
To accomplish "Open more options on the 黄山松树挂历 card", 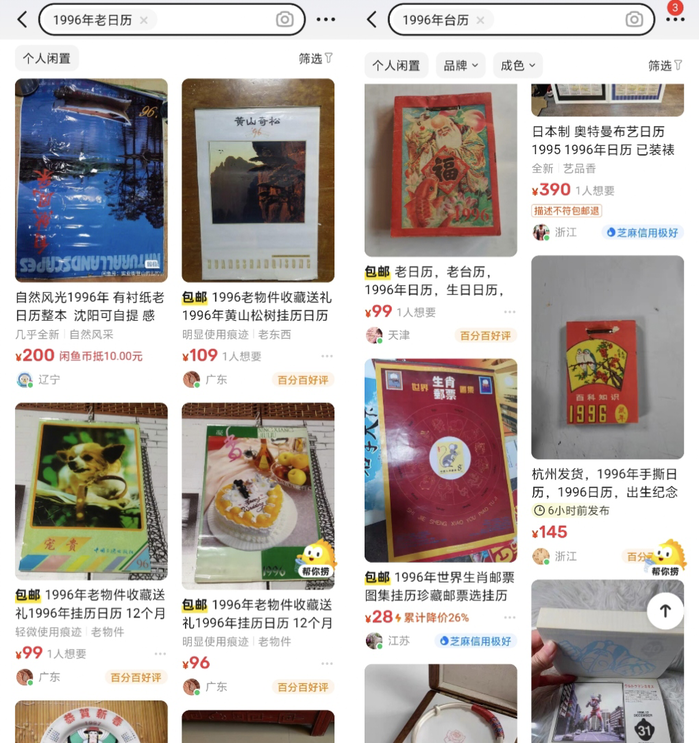I will [x=327, y=356].
